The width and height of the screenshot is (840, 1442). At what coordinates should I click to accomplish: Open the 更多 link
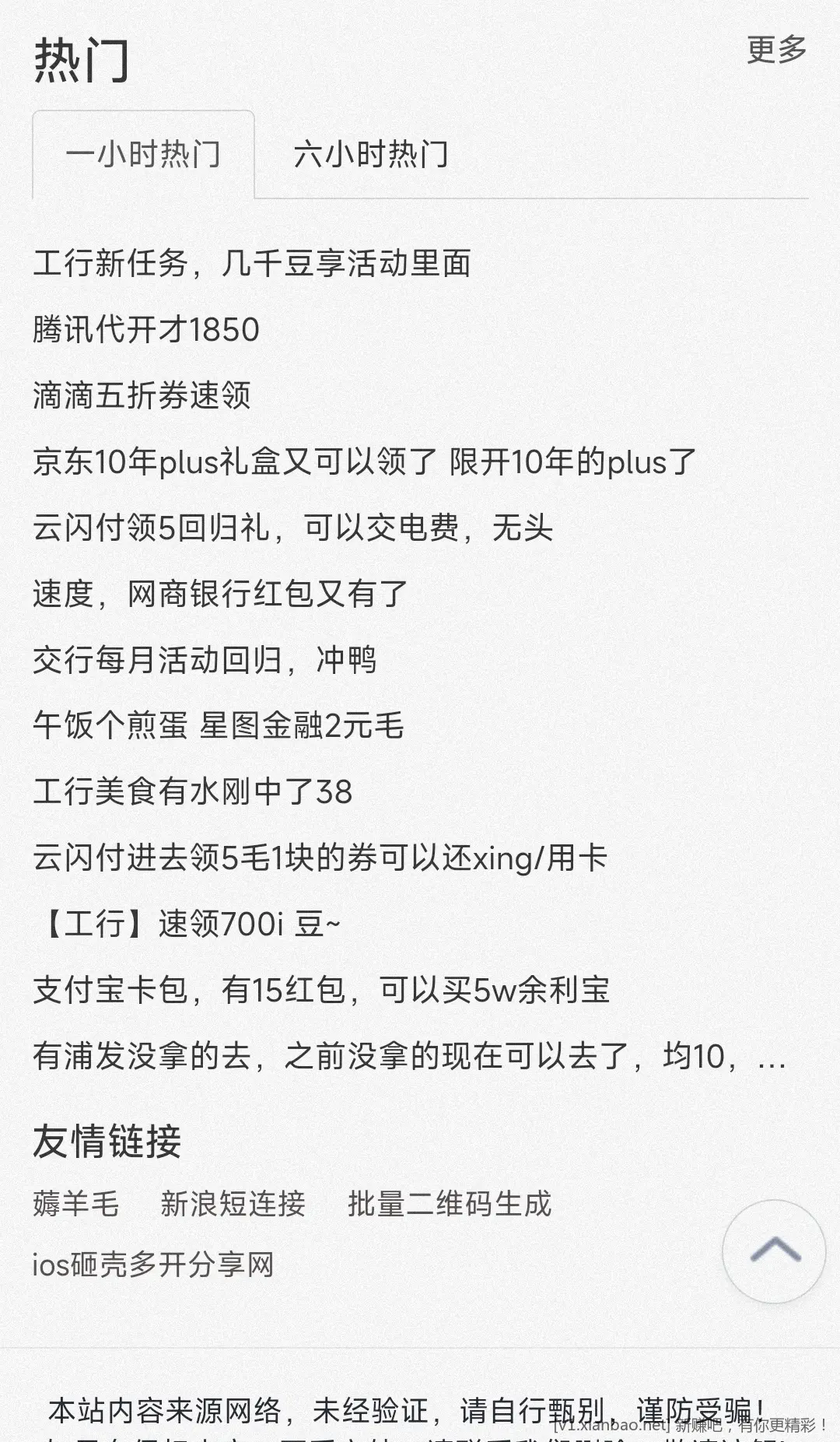[x=773, y=48]
